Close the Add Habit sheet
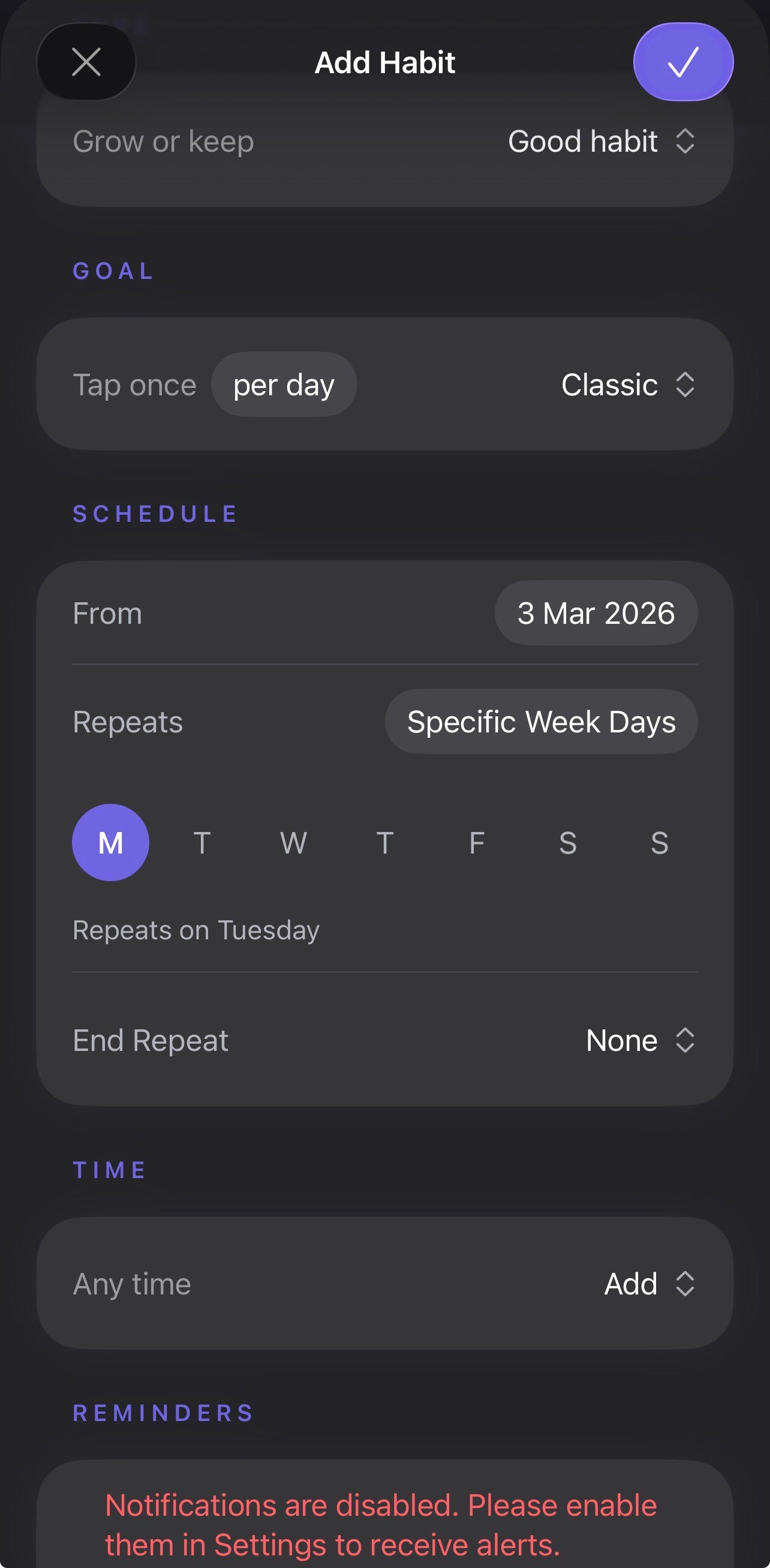This screenshot has width=770, height=1568. pyautogui.click(x=86, y=62)
